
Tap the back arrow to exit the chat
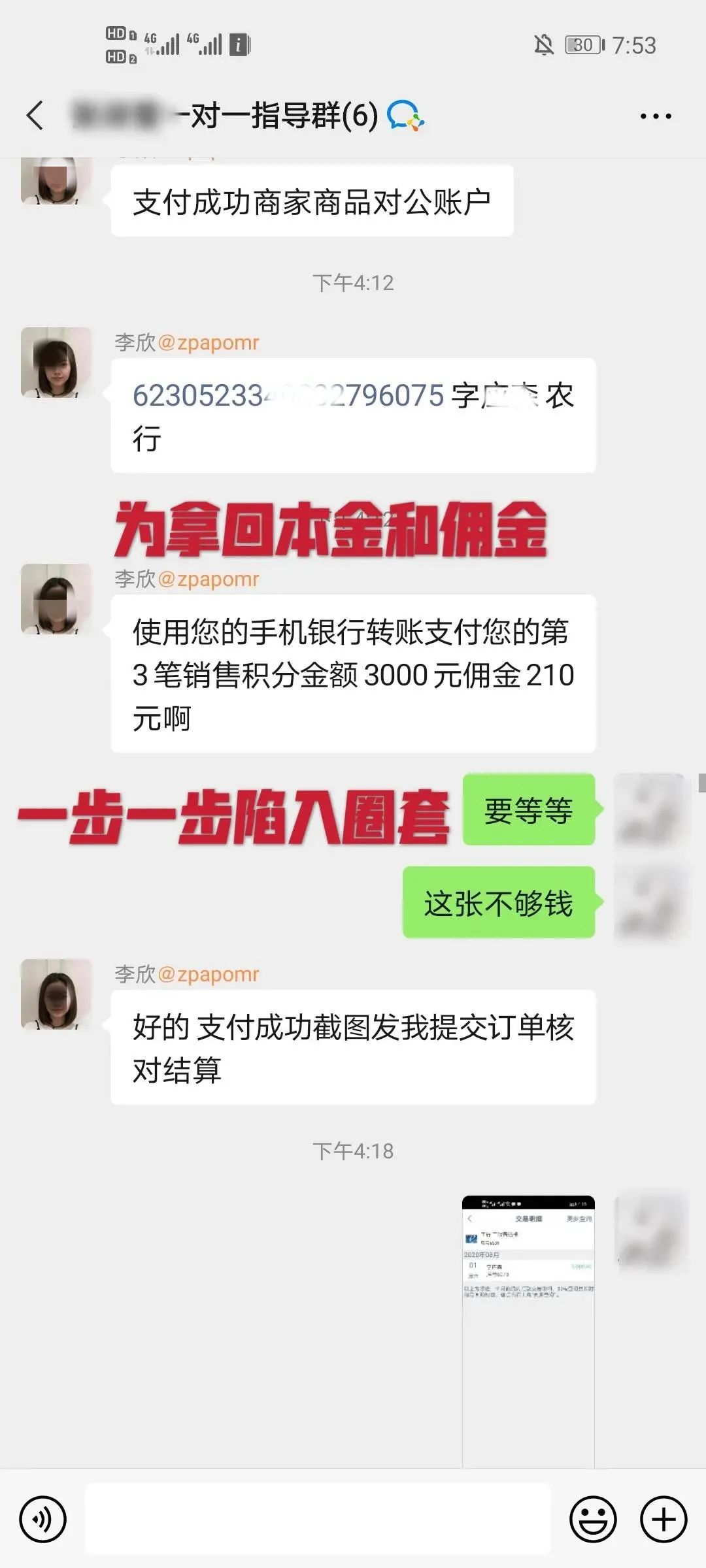[34, 114]
